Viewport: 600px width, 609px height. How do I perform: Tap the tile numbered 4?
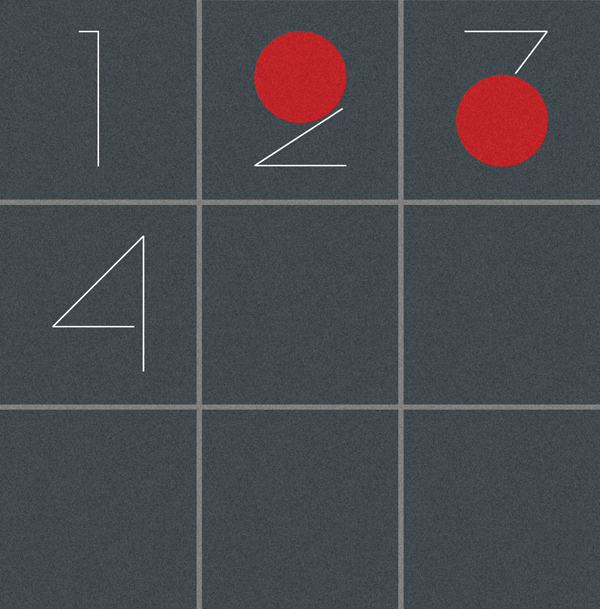pos(98,304)
